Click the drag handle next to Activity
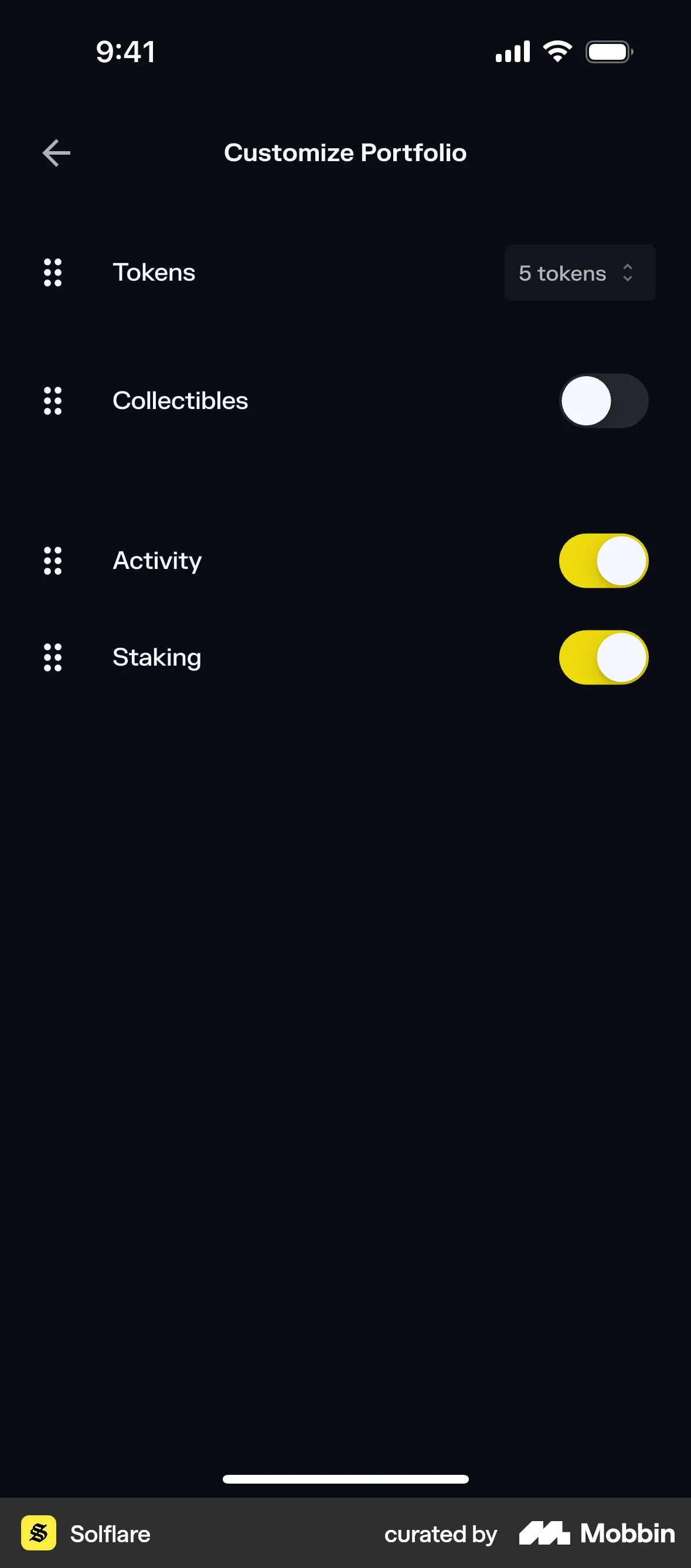 coord(52,561)
